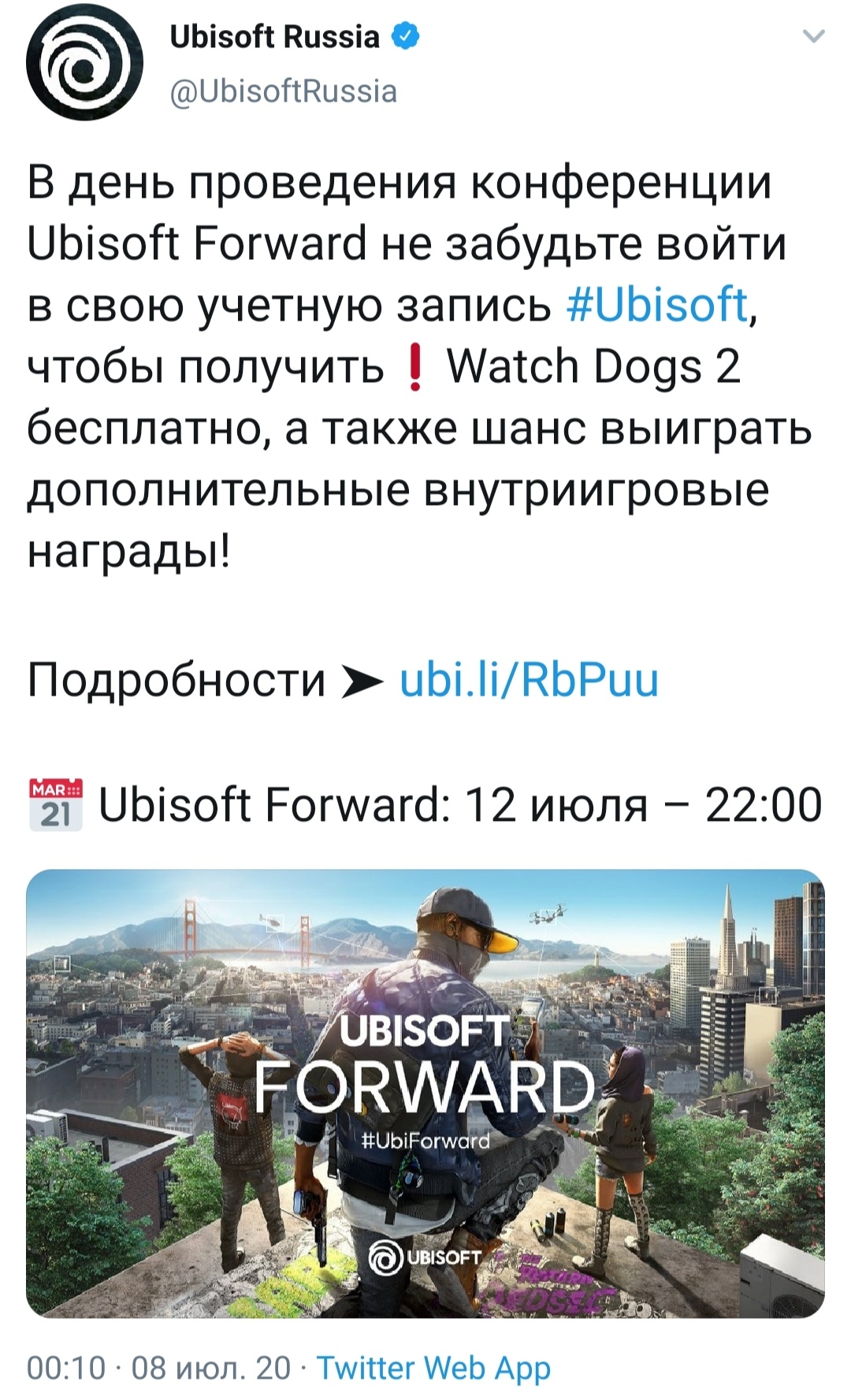The image size is (851, 1400).
Task: Open the Ubisoft Russia account name
Action: (274, 36)
